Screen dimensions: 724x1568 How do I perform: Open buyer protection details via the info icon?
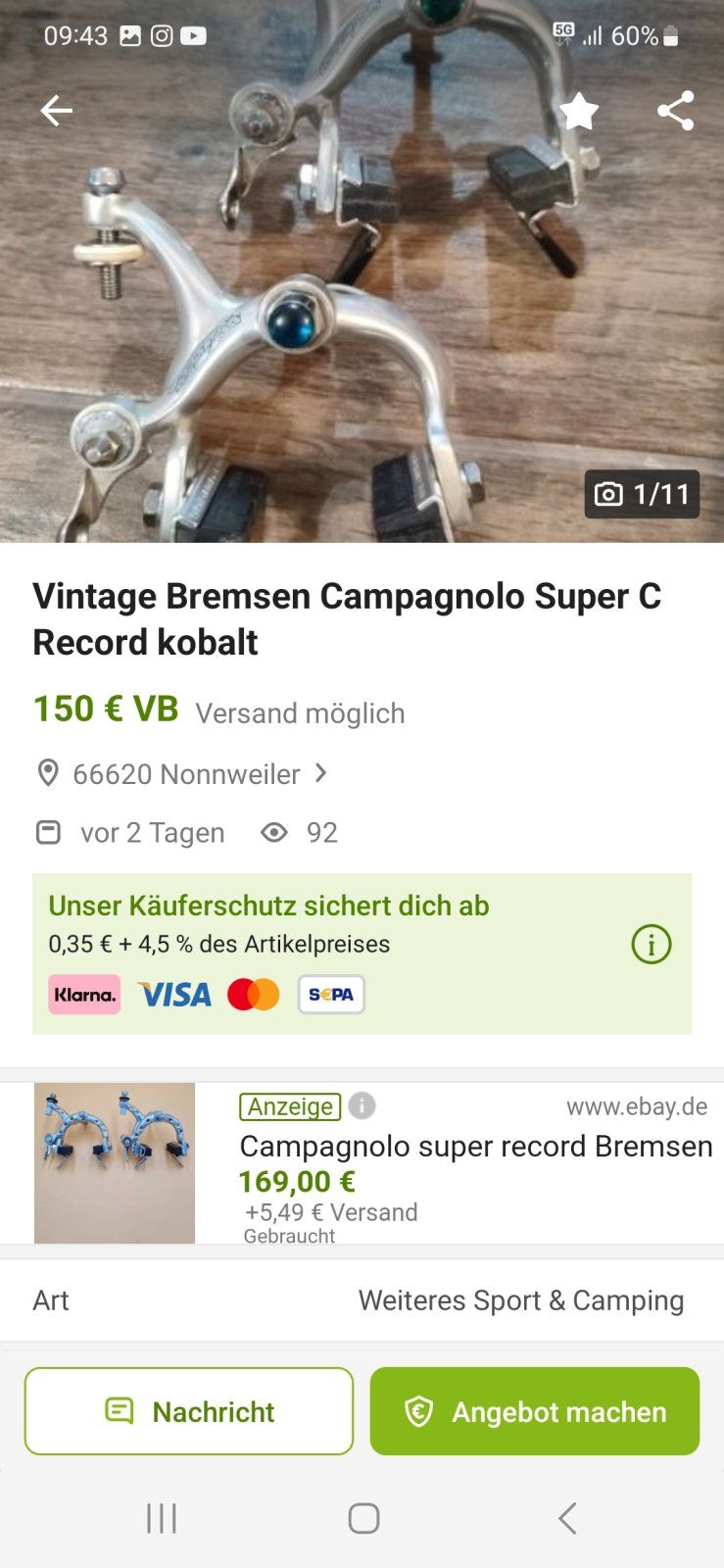pos(650,944)
